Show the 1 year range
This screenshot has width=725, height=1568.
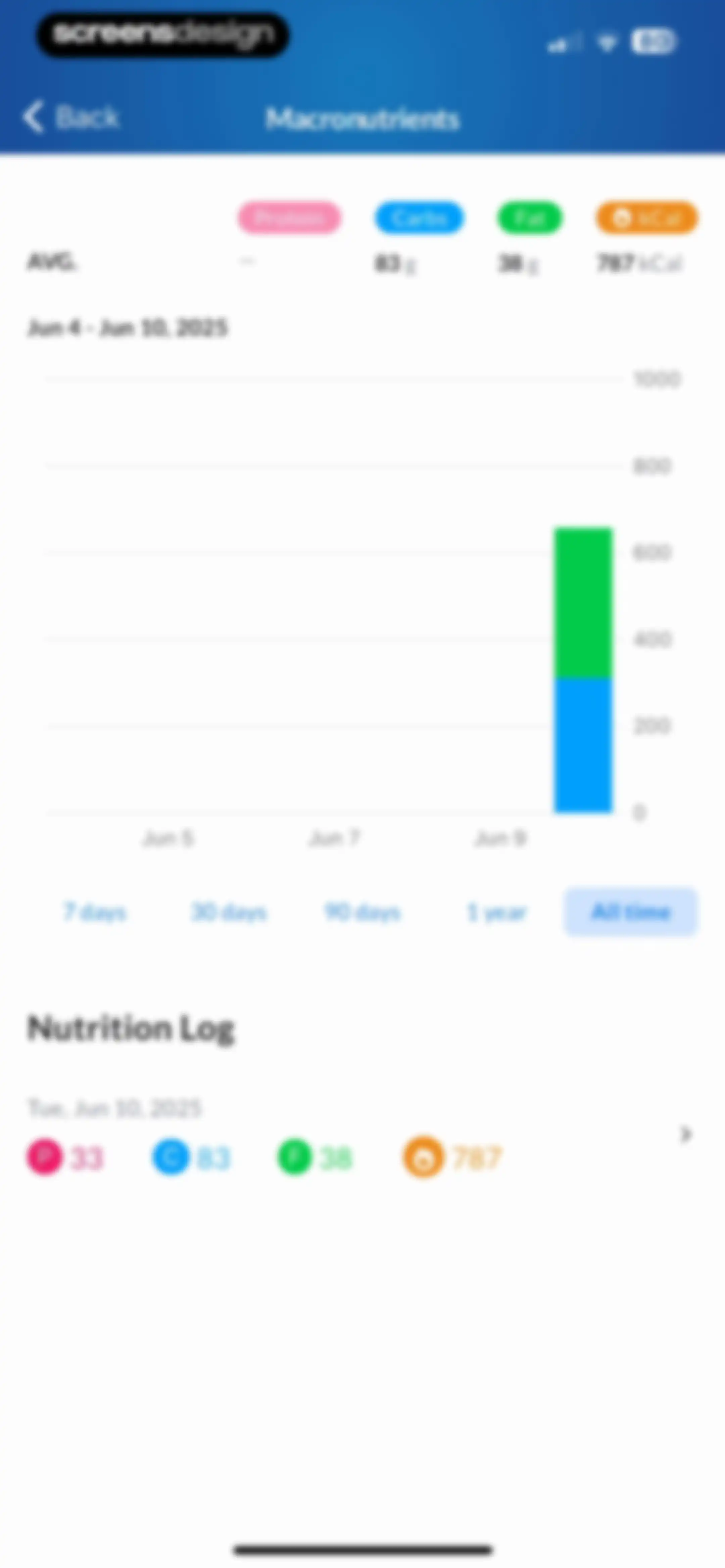tap(497, 912)
